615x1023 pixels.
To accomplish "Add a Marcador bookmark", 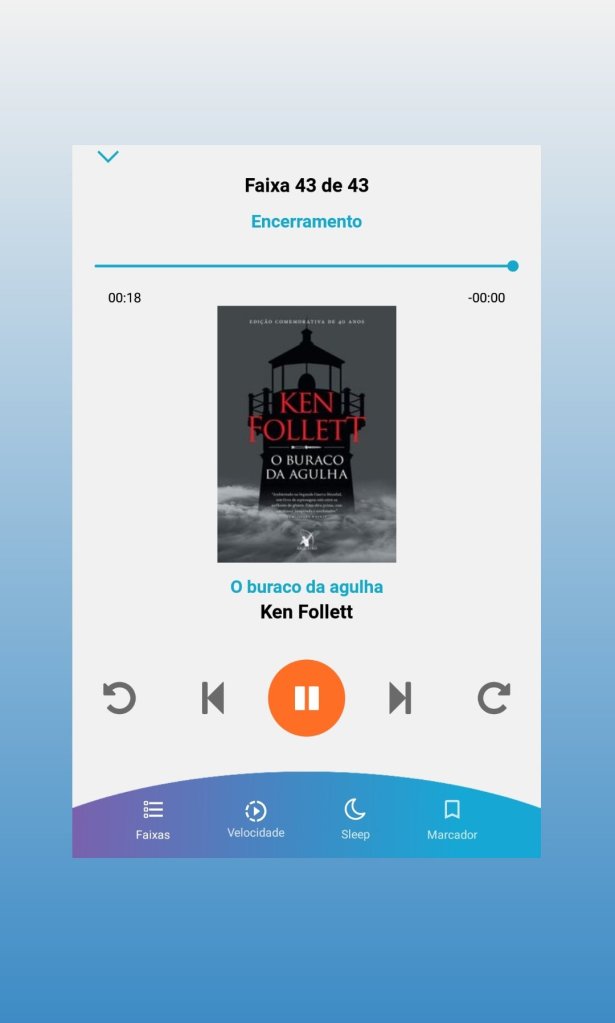I will [x=452, y=819].
